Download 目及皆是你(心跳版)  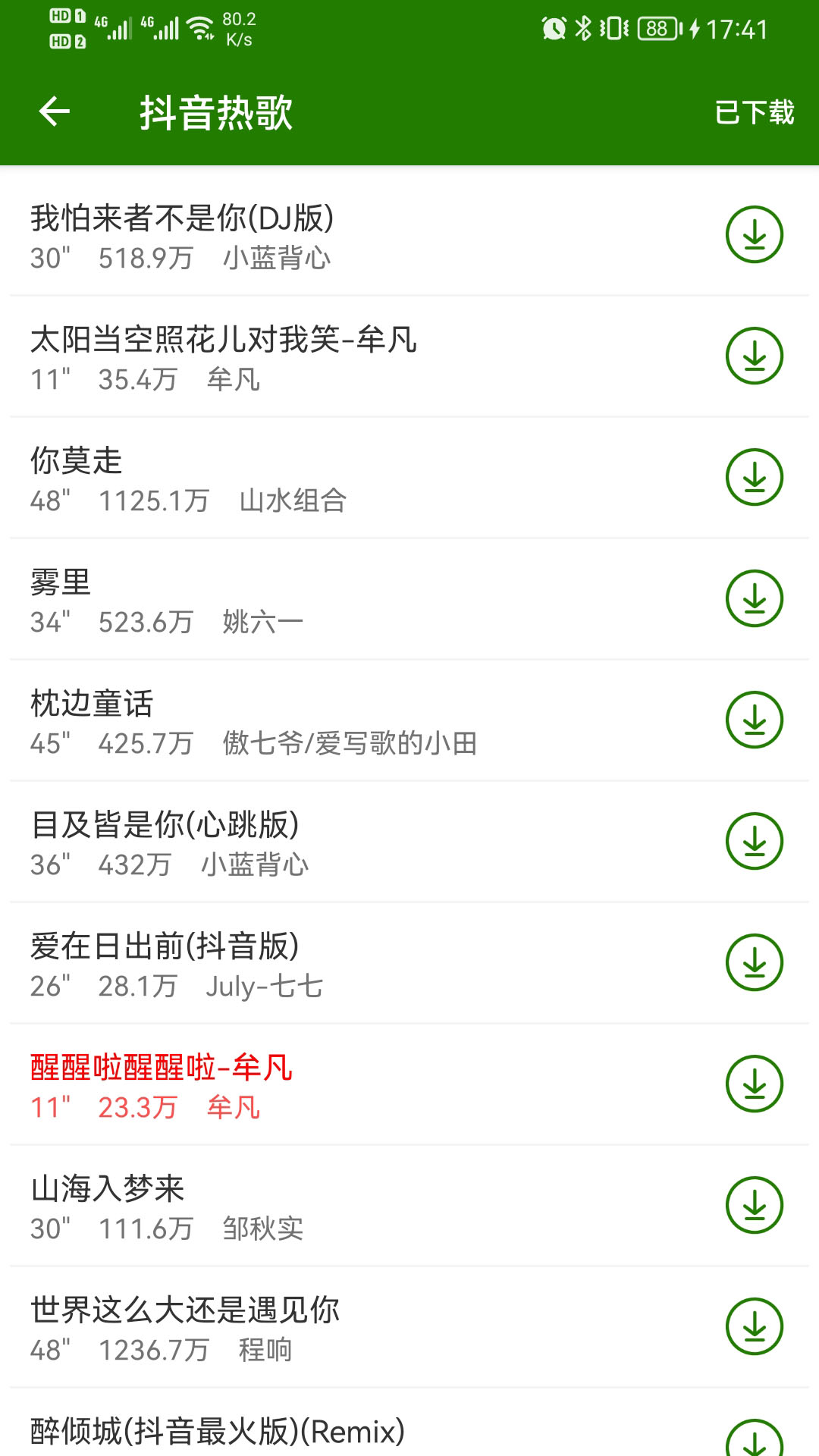754,841
